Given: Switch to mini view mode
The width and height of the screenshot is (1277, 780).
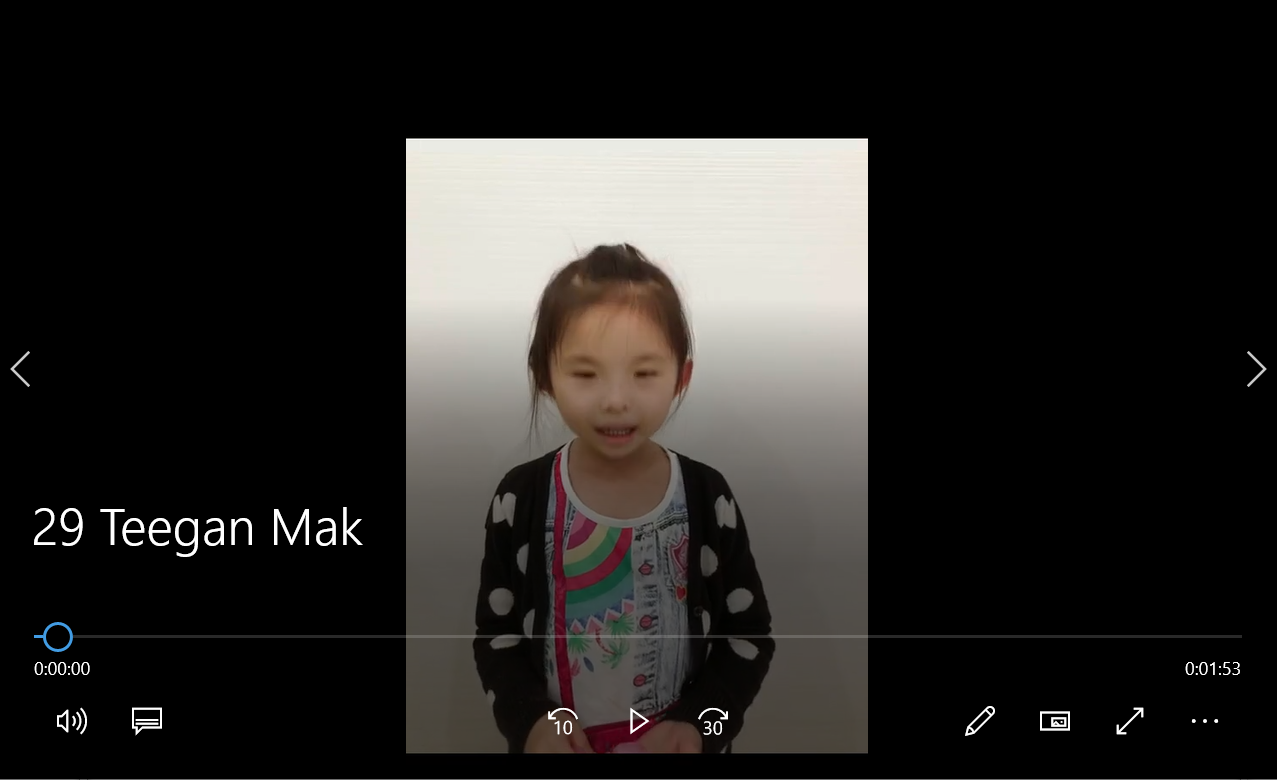Looking at the screenshot, I should 1055,721.
